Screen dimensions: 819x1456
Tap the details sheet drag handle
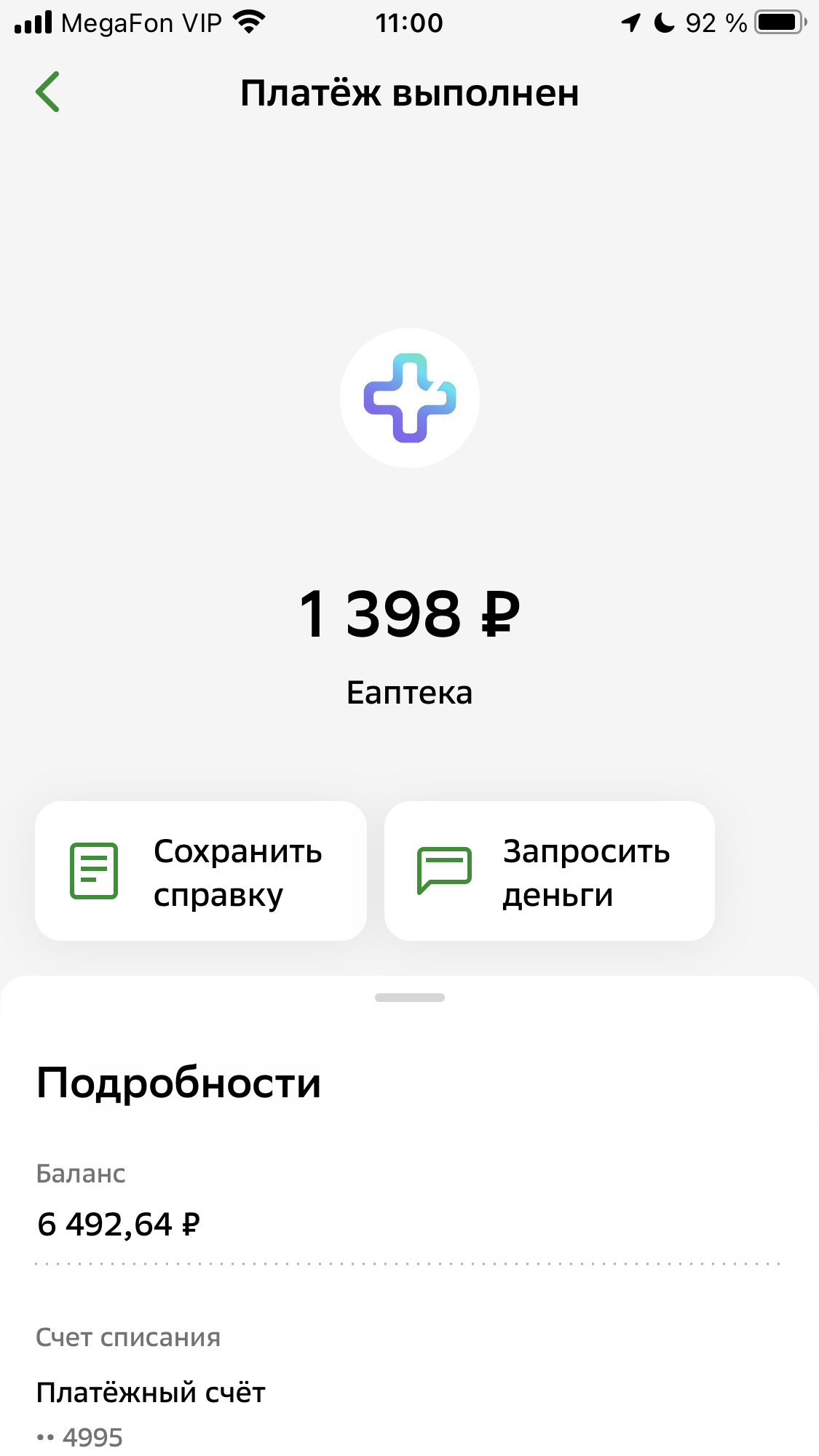point(410,998)
